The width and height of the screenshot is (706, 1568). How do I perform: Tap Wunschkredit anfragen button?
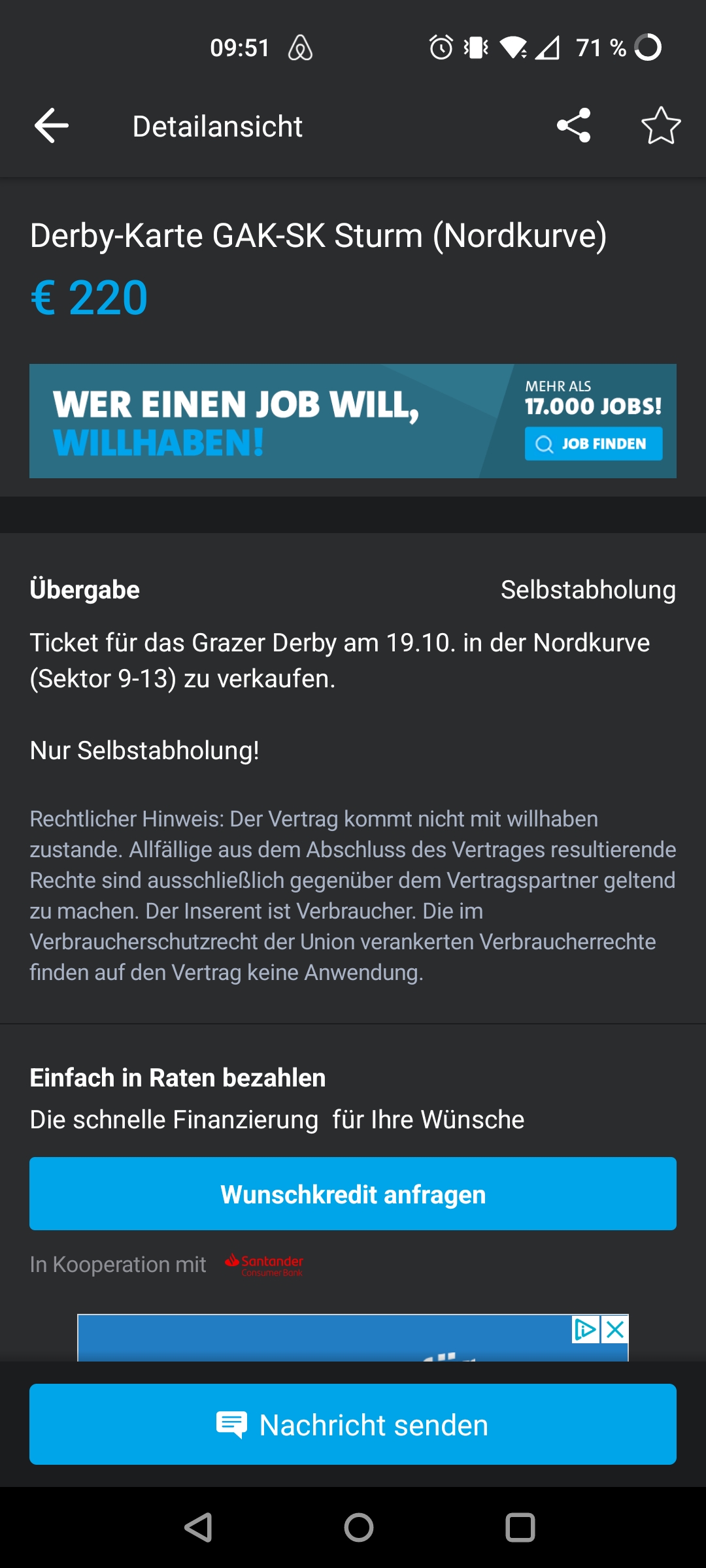tap(353, 1194)
